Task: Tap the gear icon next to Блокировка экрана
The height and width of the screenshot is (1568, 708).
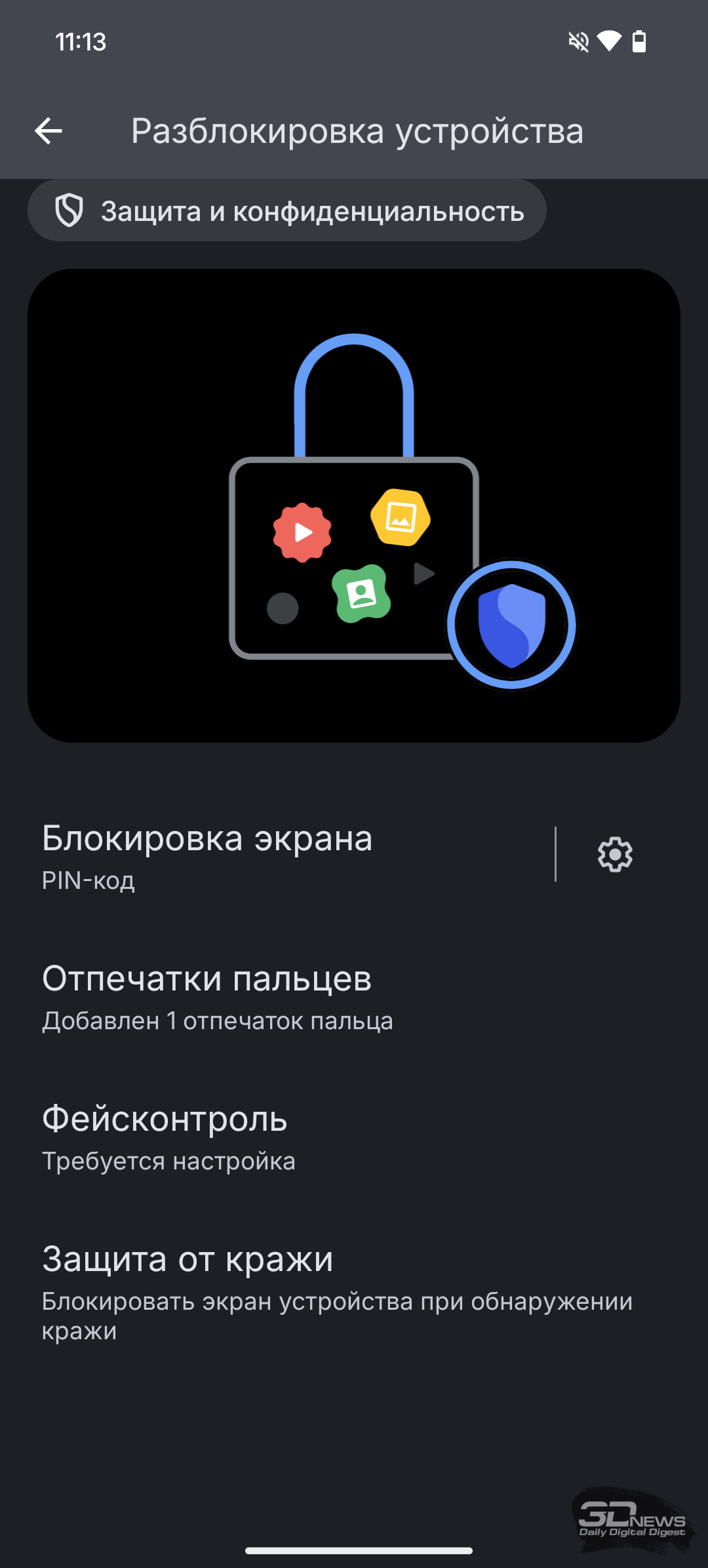Action: (615, 854)
